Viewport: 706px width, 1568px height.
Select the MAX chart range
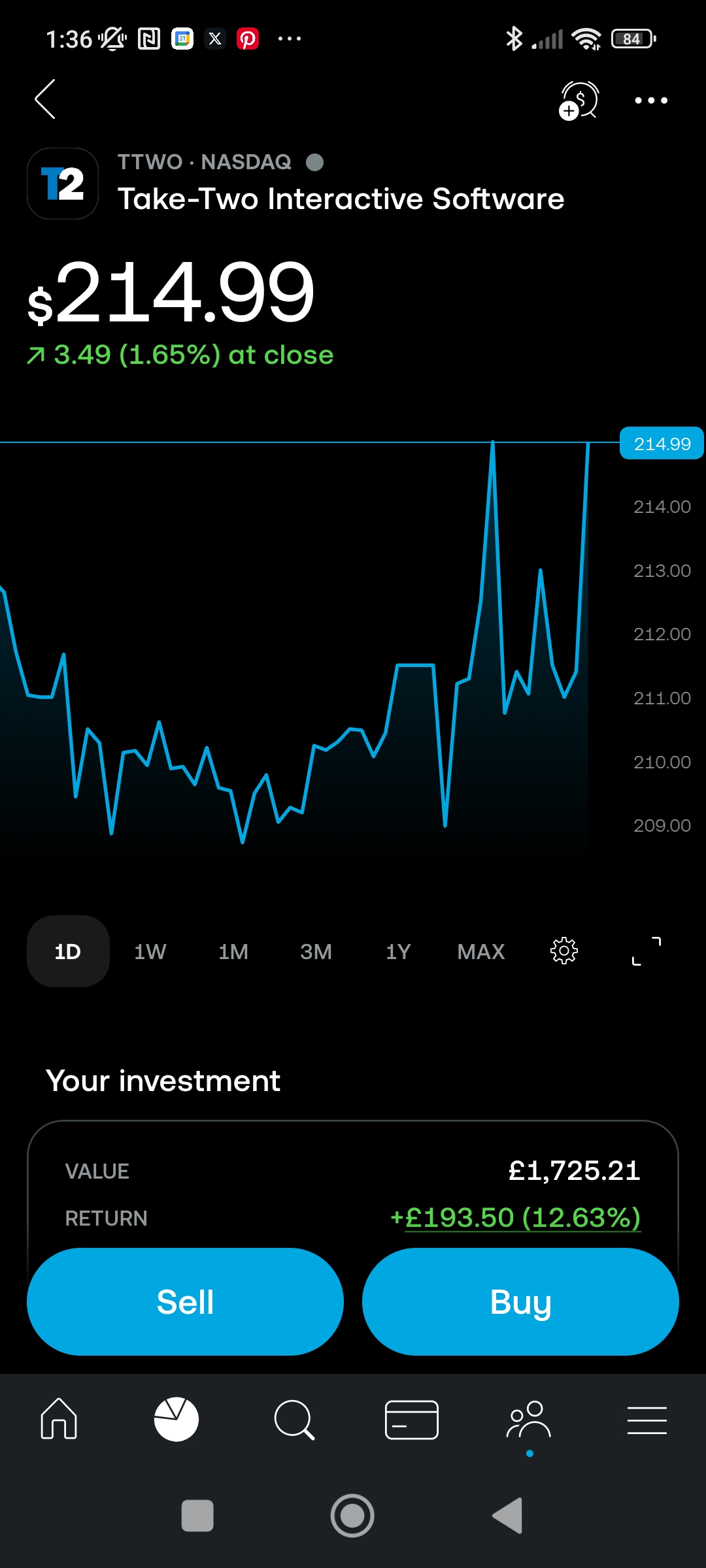tap(481, 951)
